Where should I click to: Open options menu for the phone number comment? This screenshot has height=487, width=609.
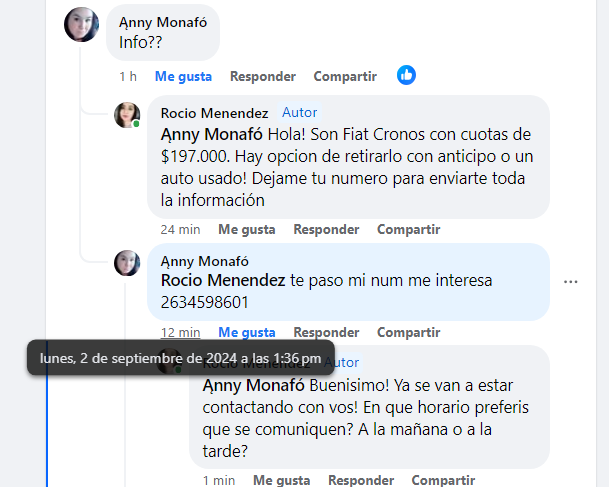[x=571, y=282]
